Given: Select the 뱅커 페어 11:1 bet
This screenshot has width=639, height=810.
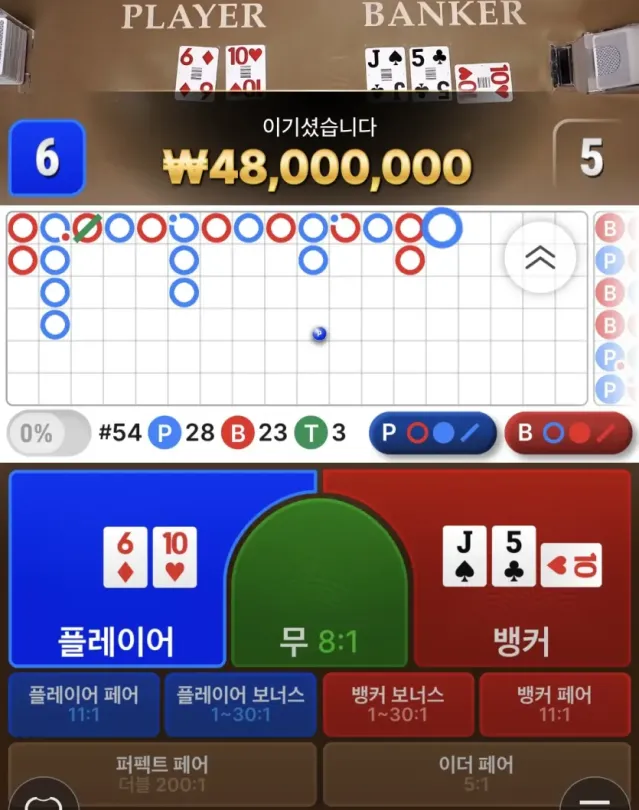Looking at the screenshot, I should (x=554, y=704).
